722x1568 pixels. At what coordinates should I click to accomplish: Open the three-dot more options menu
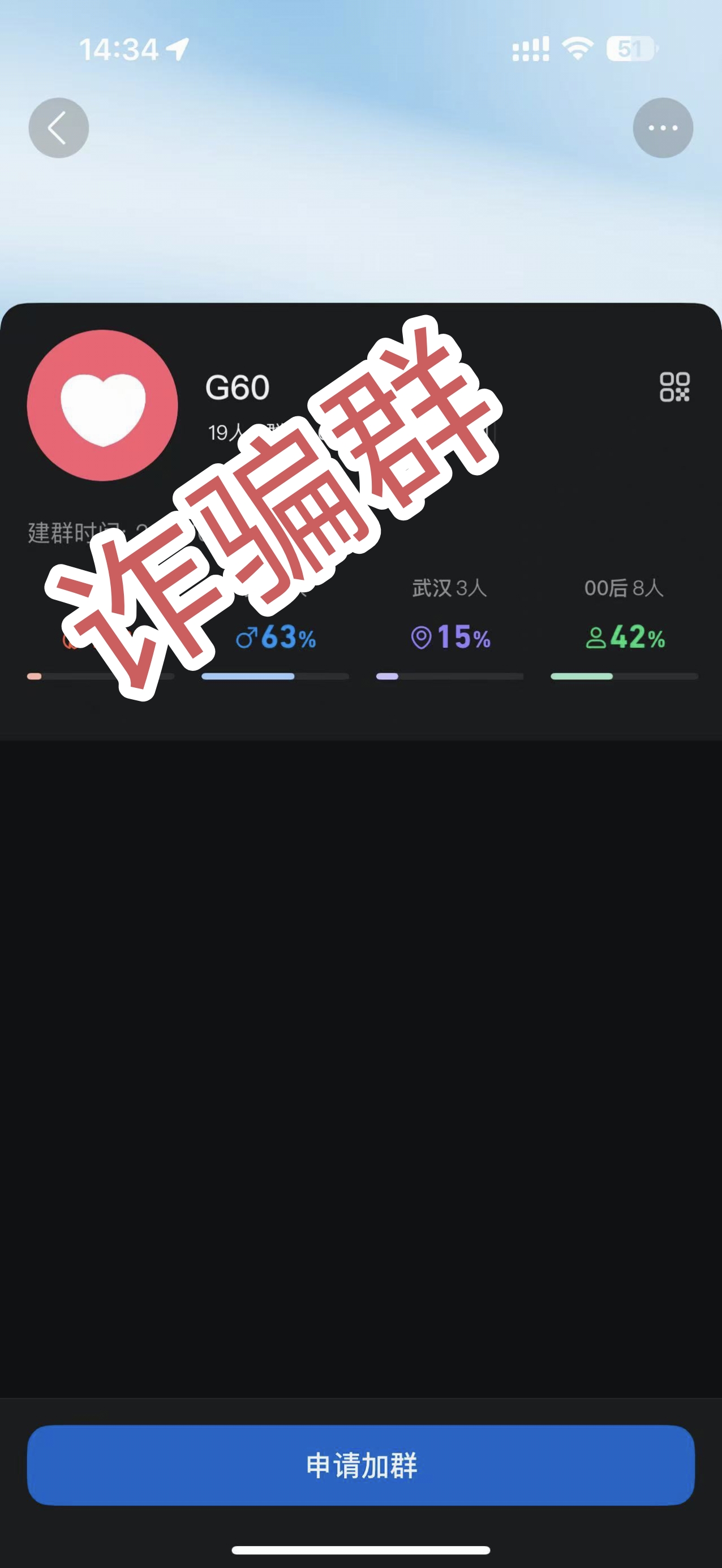pos(663,128)
